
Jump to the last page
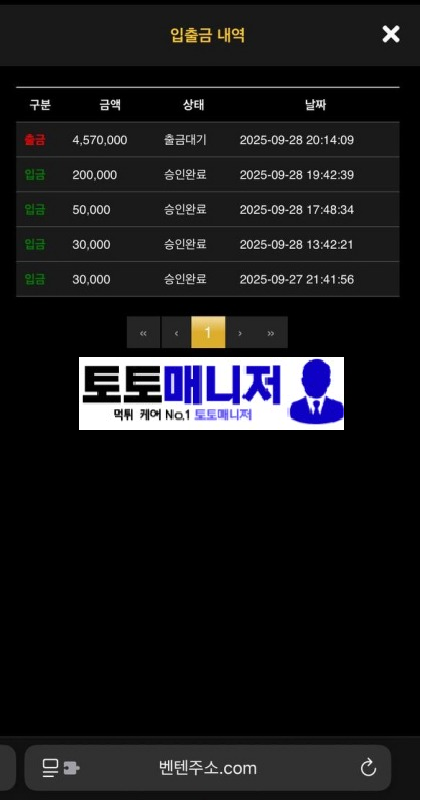coord(271,332)
